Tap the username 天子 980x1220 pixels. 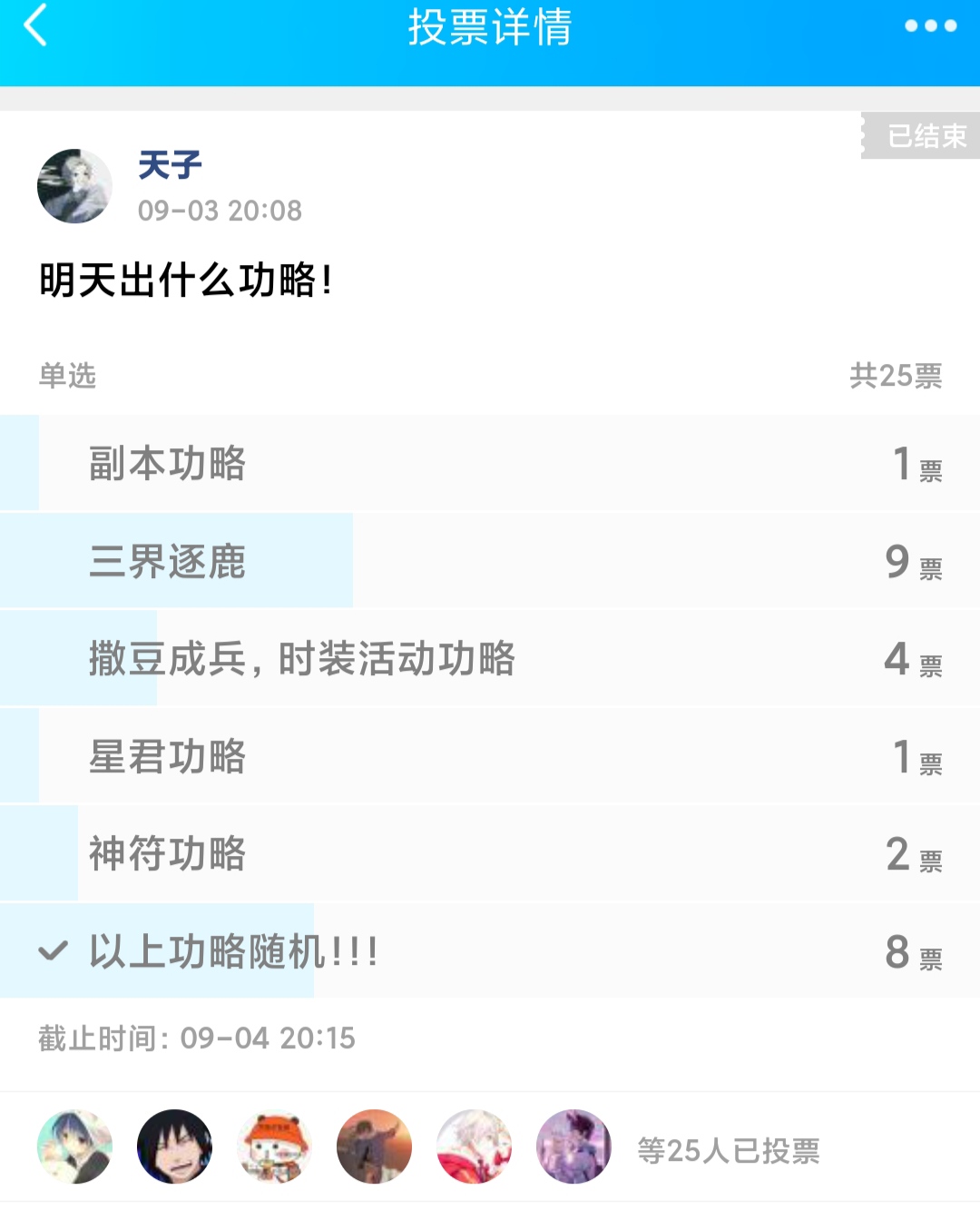pos(170,165)
